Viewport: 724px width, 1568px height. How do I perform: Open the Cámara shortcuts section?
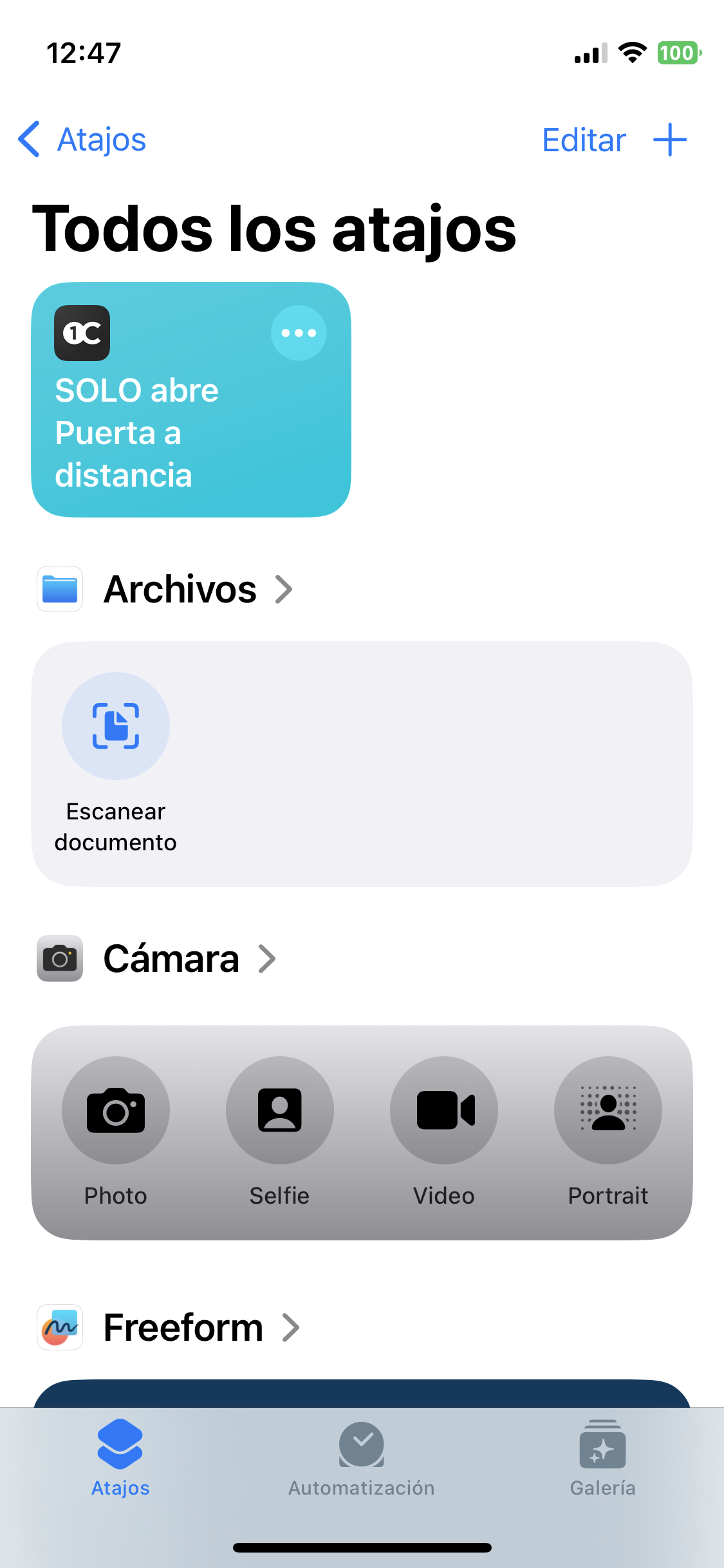[x=171, y=958]
